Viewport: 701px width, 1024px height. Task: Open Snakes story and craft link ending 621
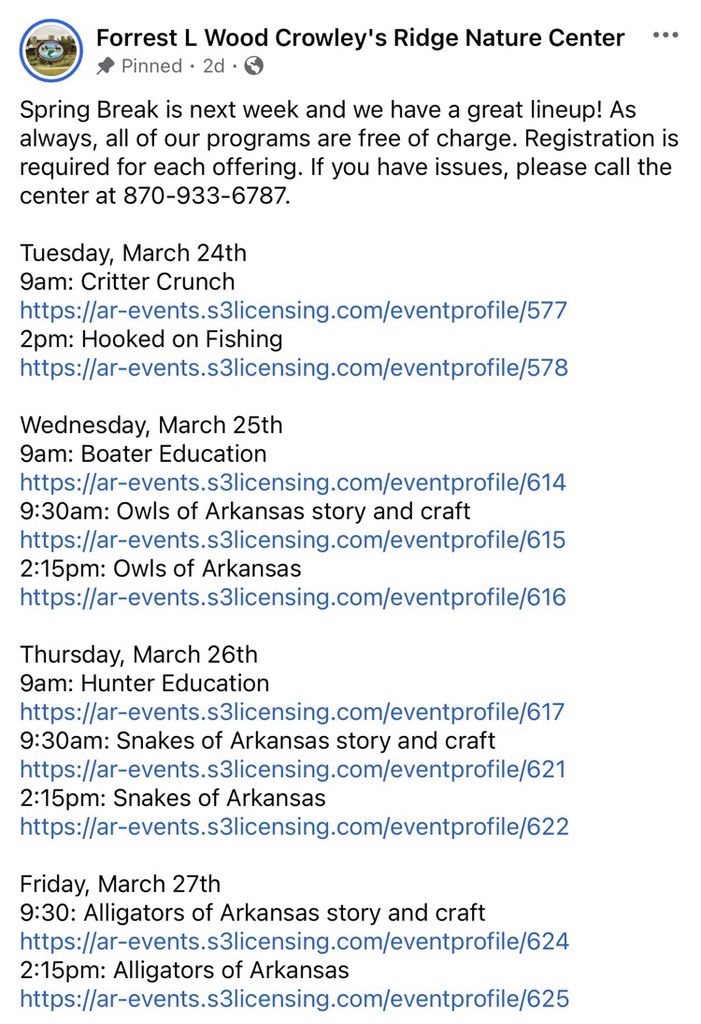point(293,769)
